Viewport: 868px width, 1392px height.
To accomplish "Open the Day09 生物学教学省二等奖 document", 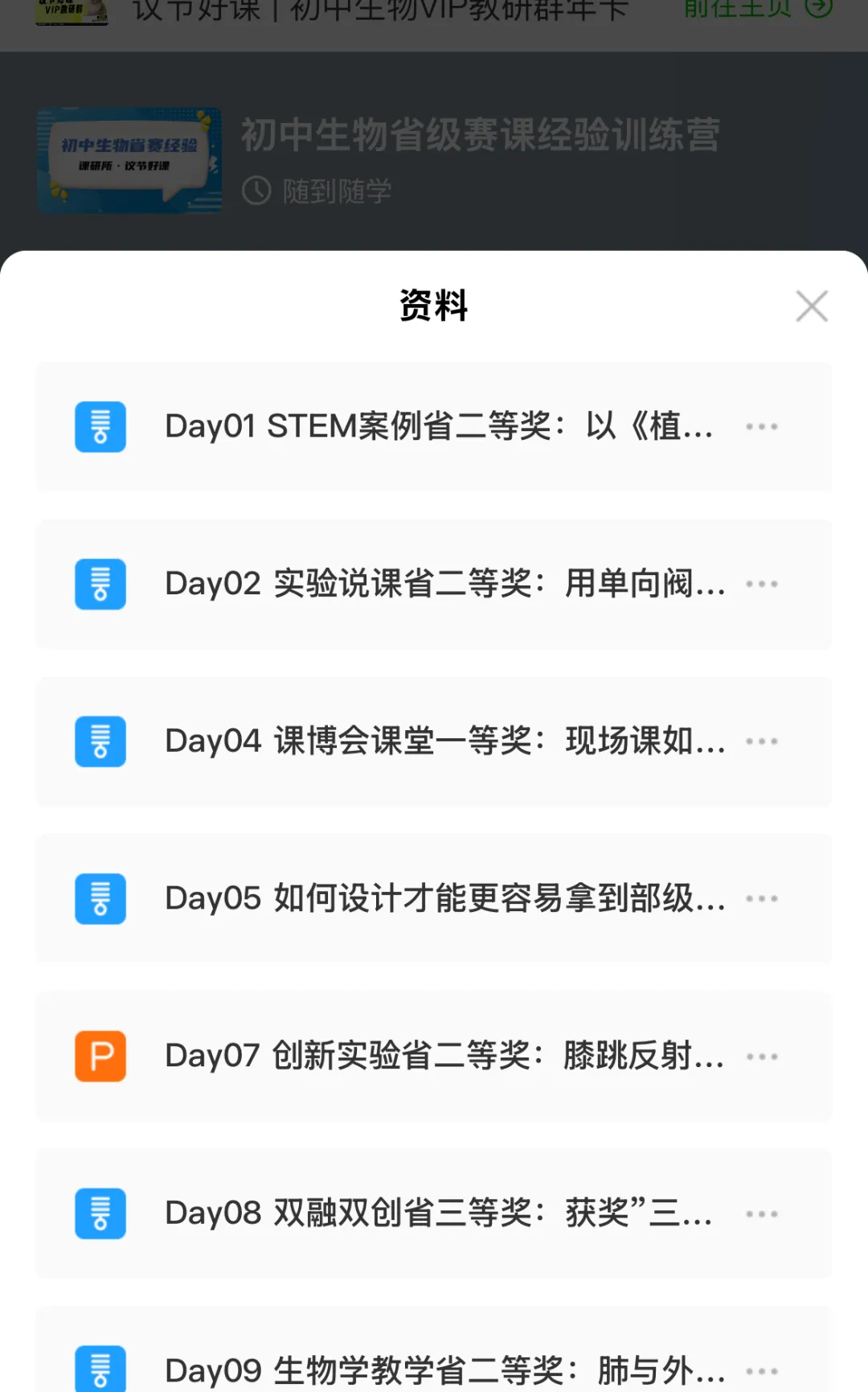I will 444,1370.
